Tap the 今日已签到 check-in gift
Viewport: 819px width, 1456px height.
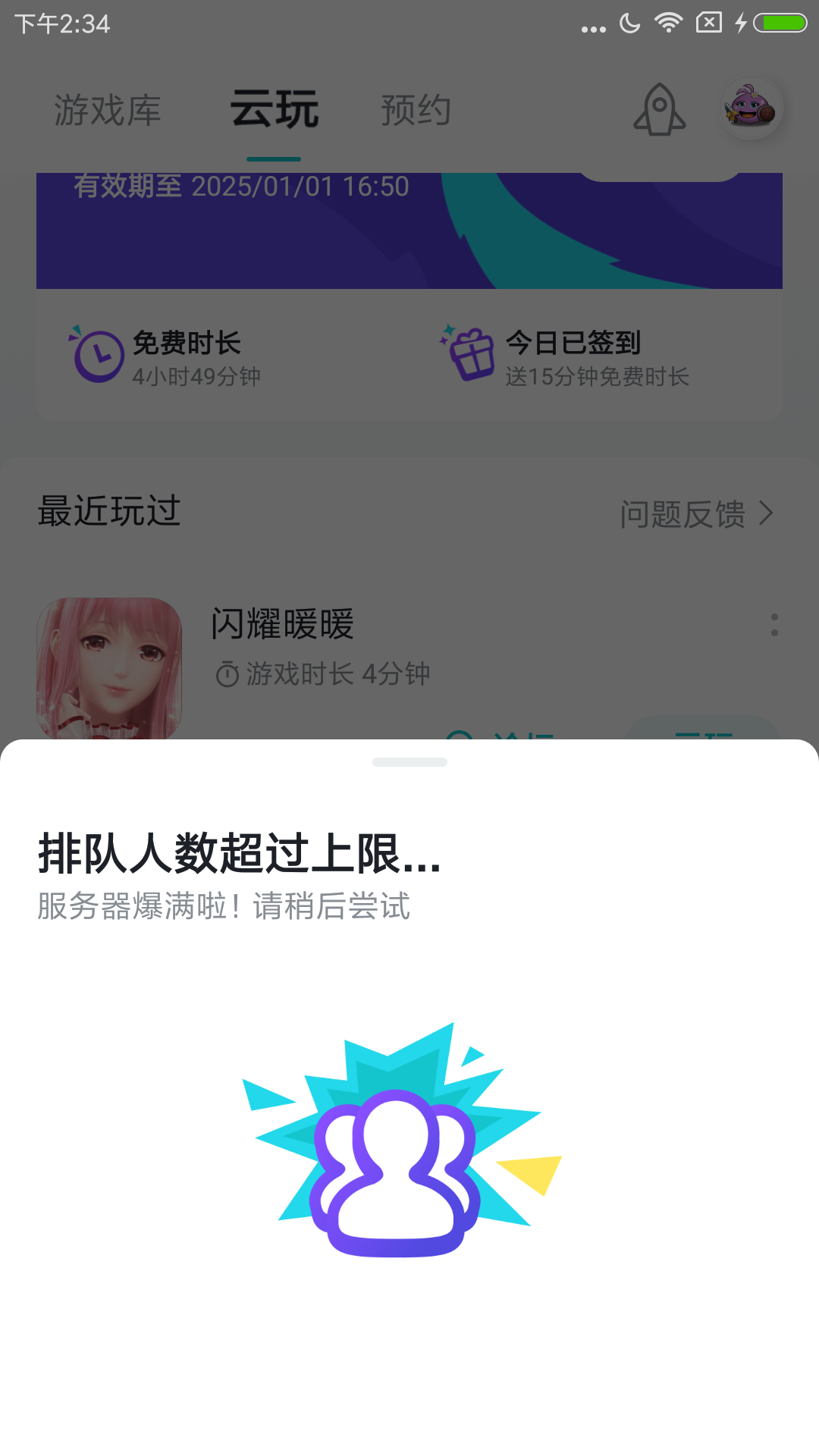(565, 356)
